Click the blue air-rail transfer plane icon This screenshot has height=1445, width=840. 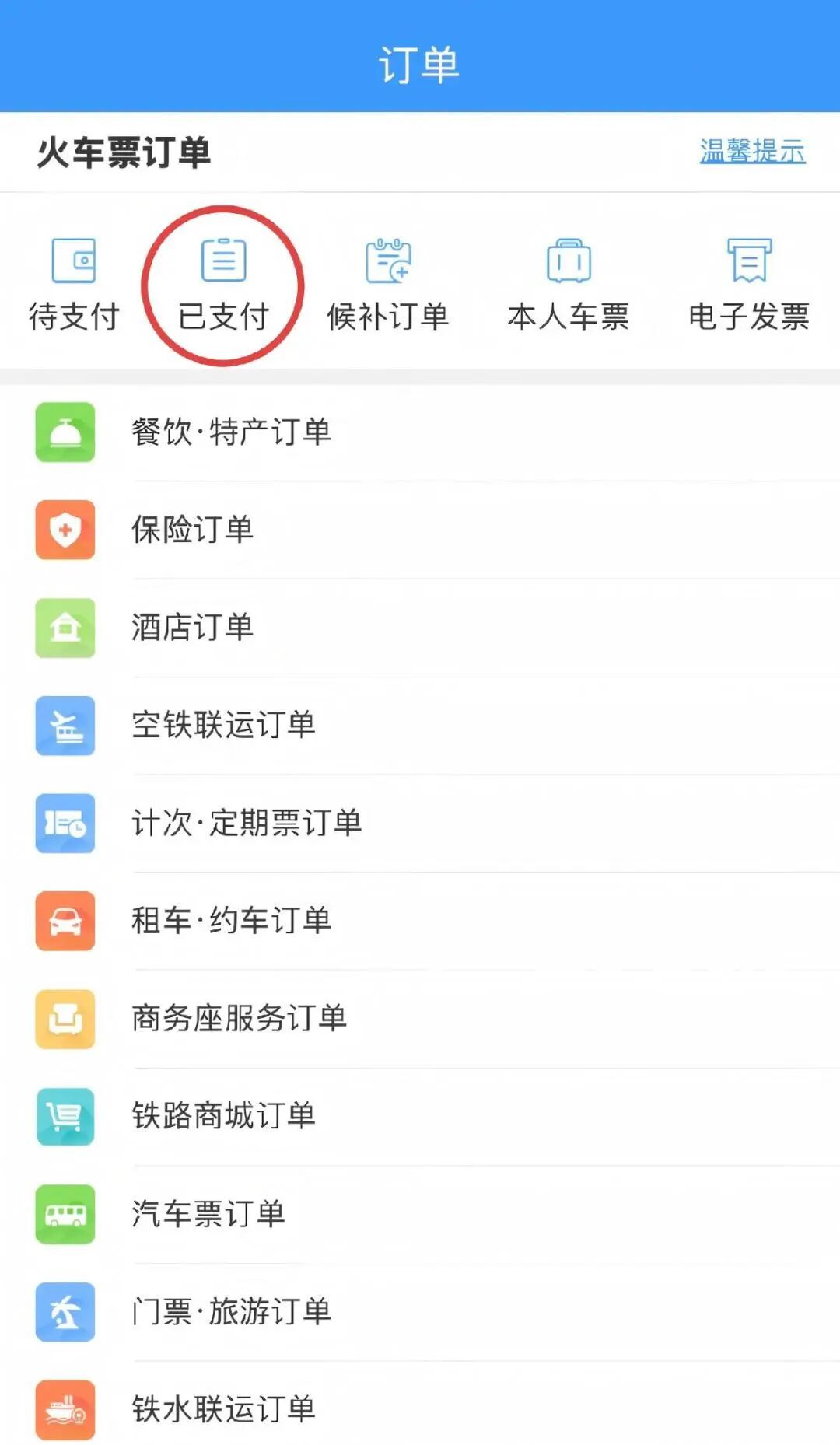[65, 726]
